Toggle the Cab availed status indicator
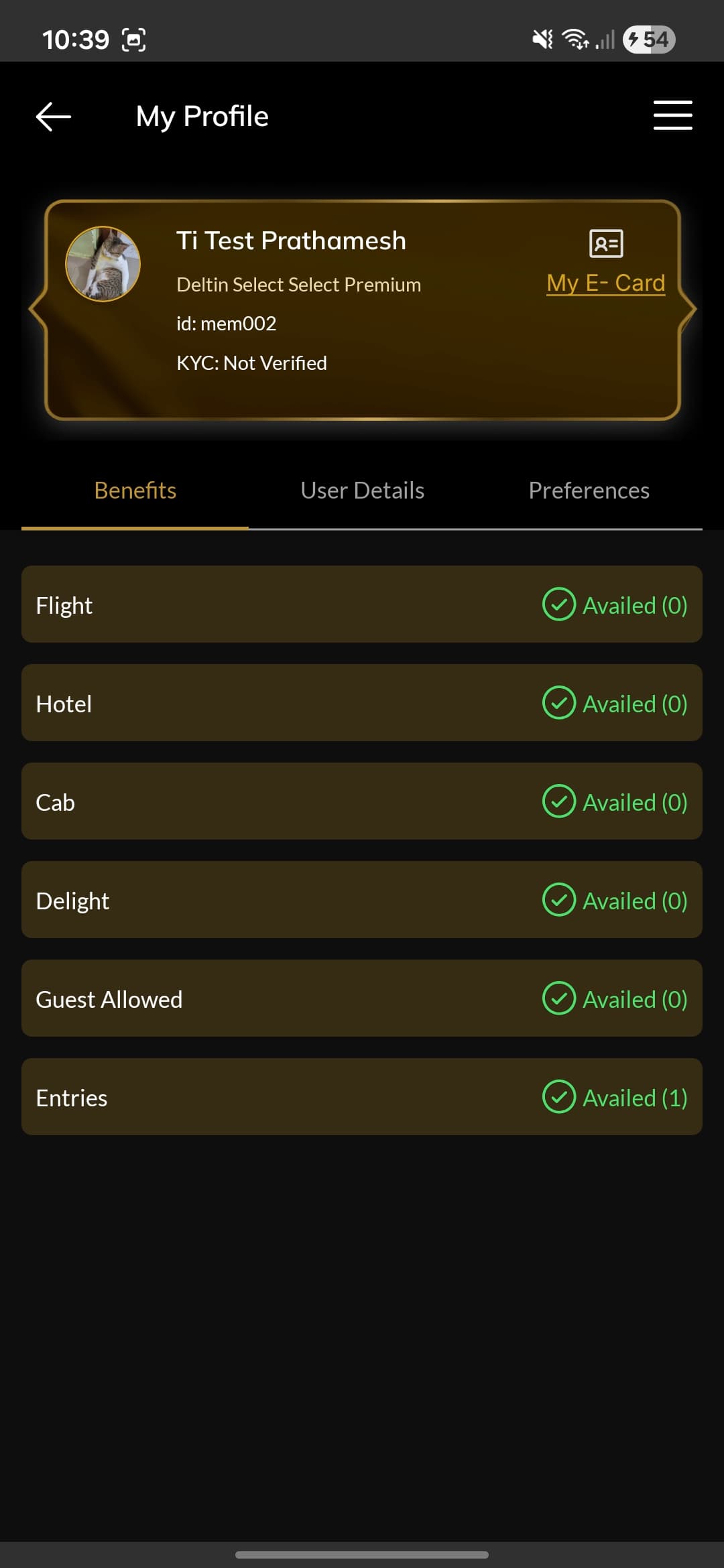This screenshot has height=1568, width=724. coord(559,801)
